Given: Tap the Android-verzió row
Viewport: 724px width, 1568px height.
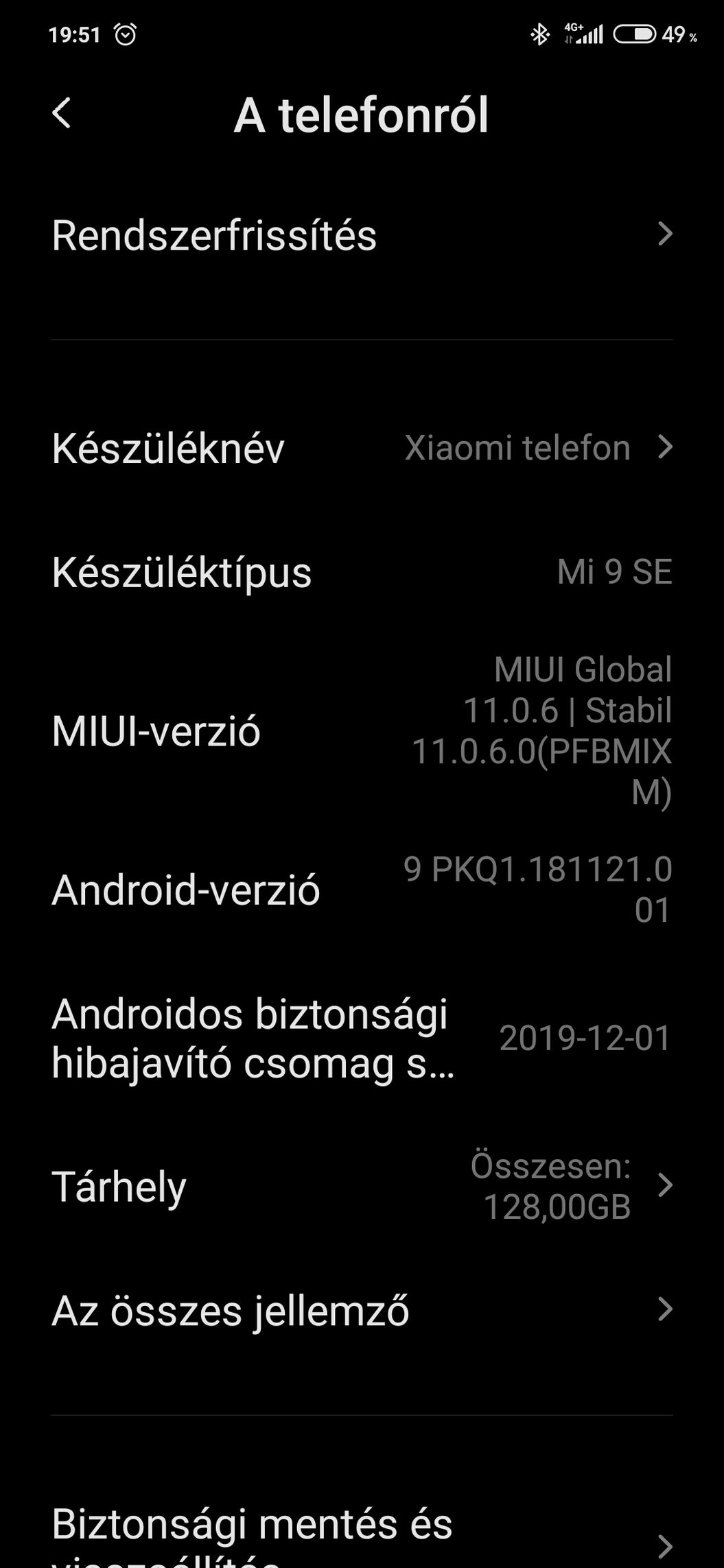Looking at the screenshot, I should click(362, 890).
